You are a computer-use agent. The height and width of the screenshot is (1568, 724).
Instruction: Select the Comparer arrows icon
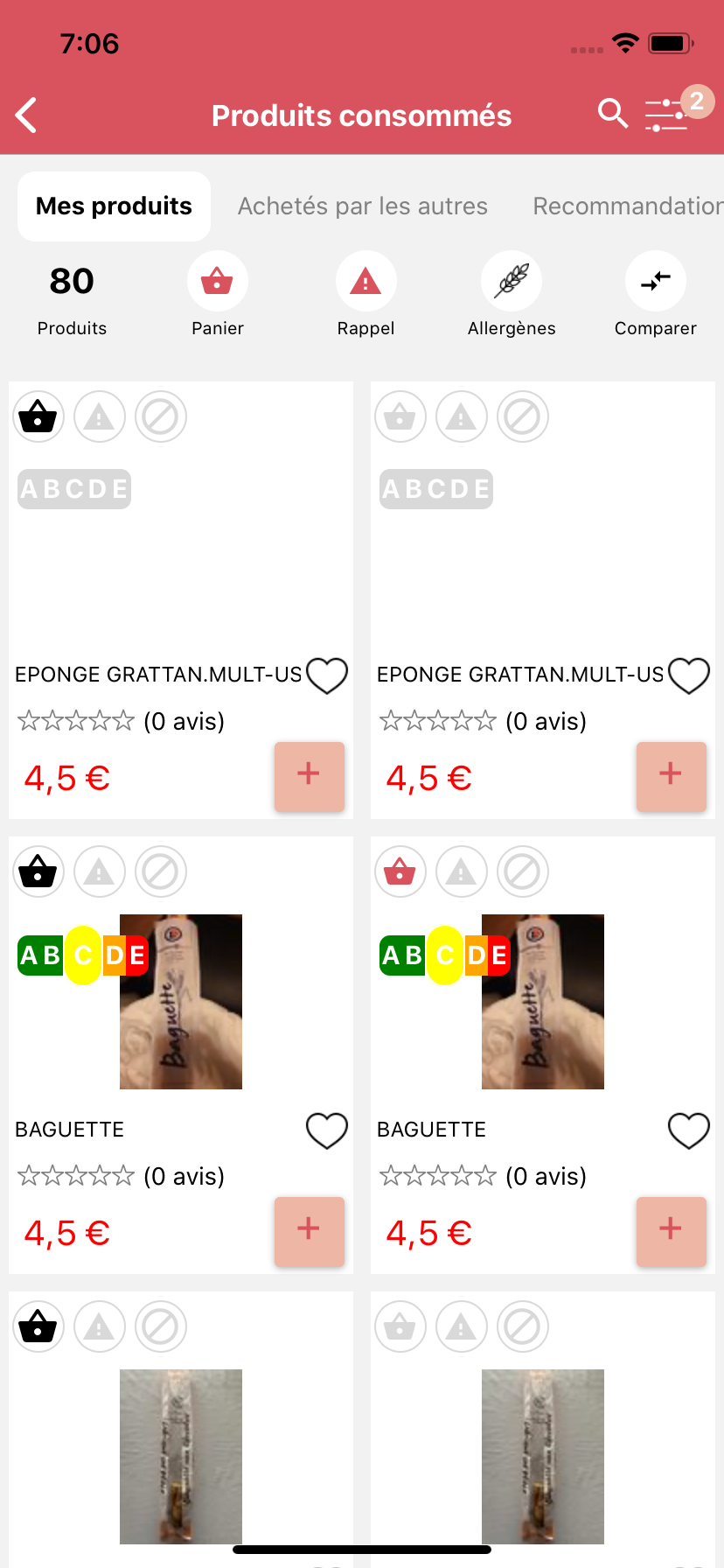coord(655,281)
